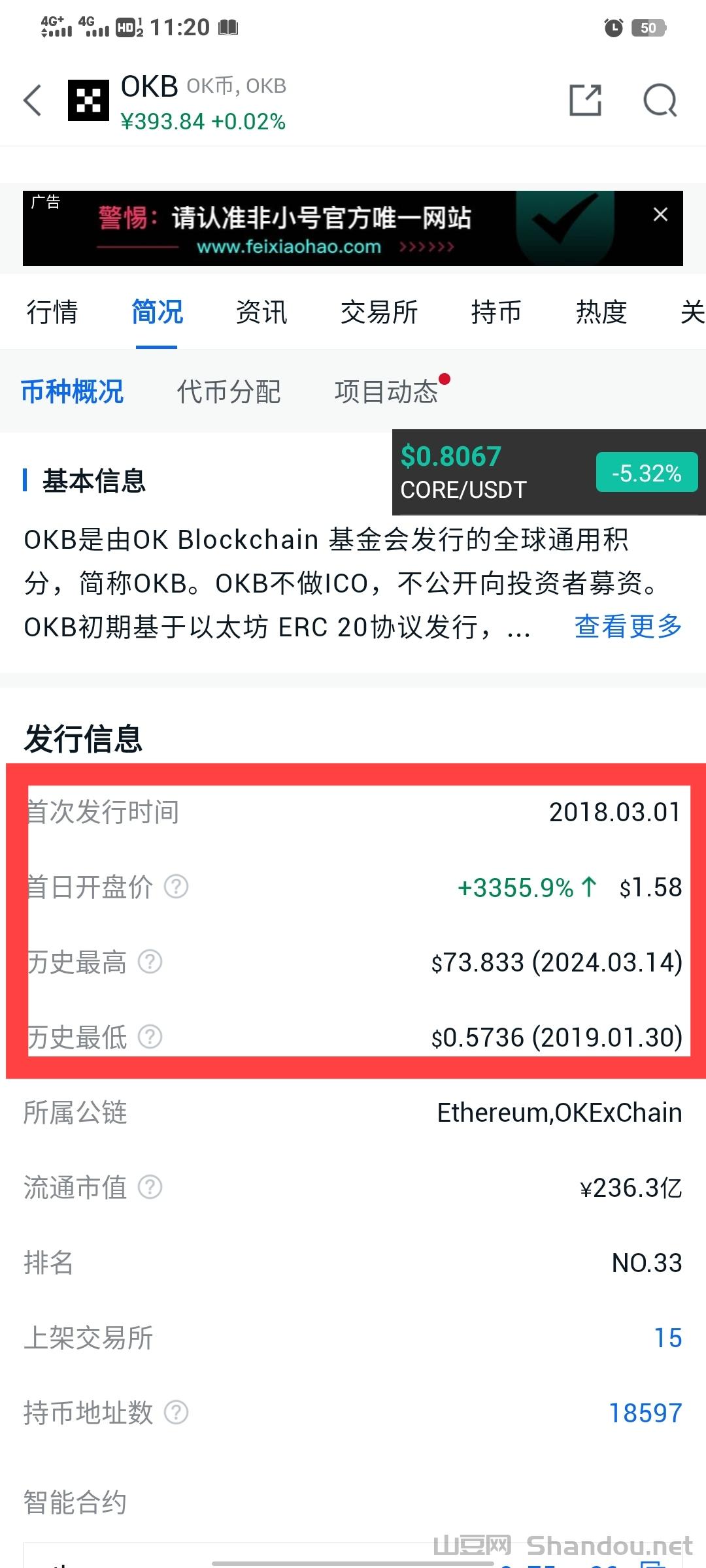
Task: Switch to the 持币 tab
Action: (x=496, y=312)
